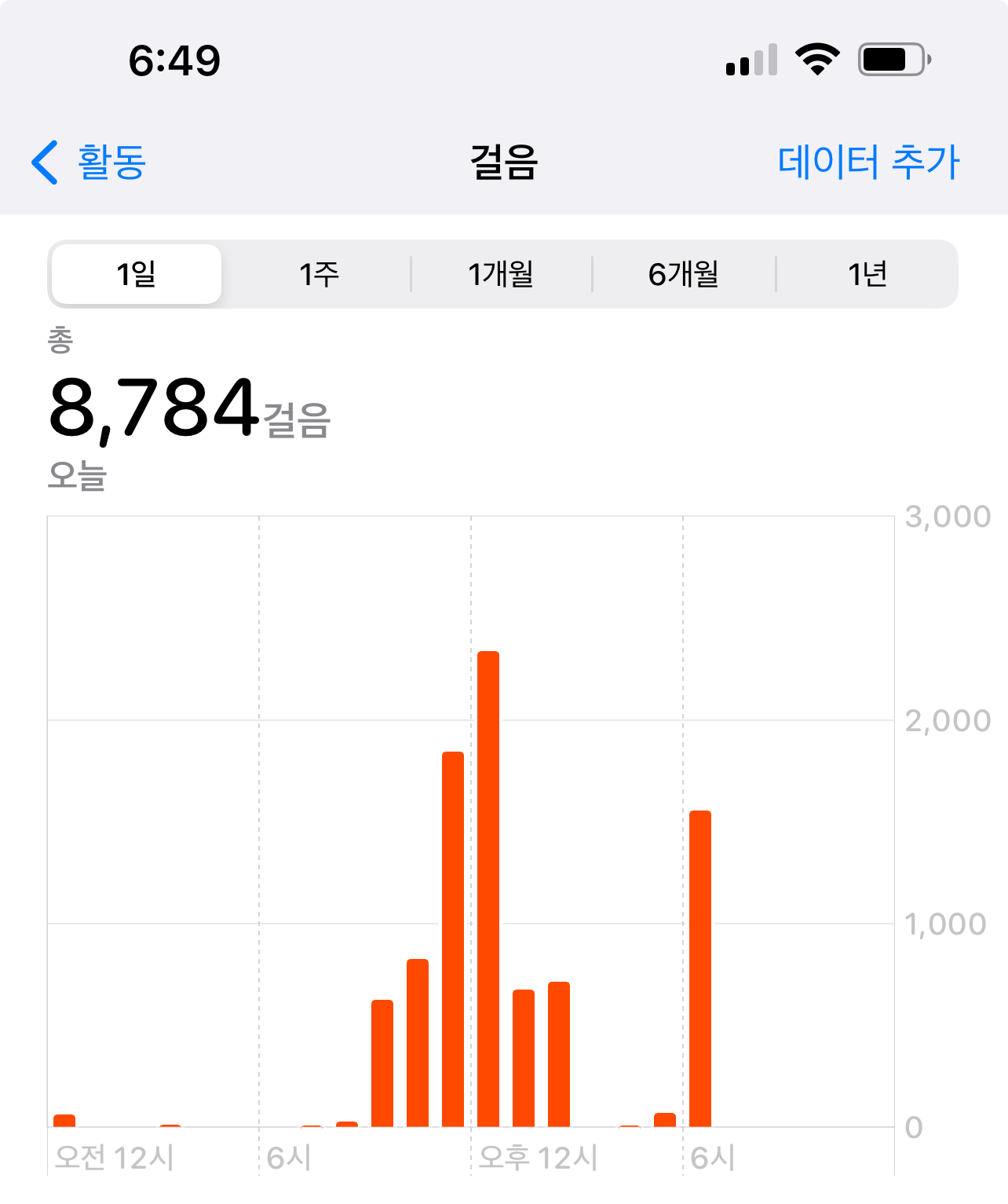Show the 6개월 step chart
This screenshot has height=1204, width=1008.
[x=684, y=274]
